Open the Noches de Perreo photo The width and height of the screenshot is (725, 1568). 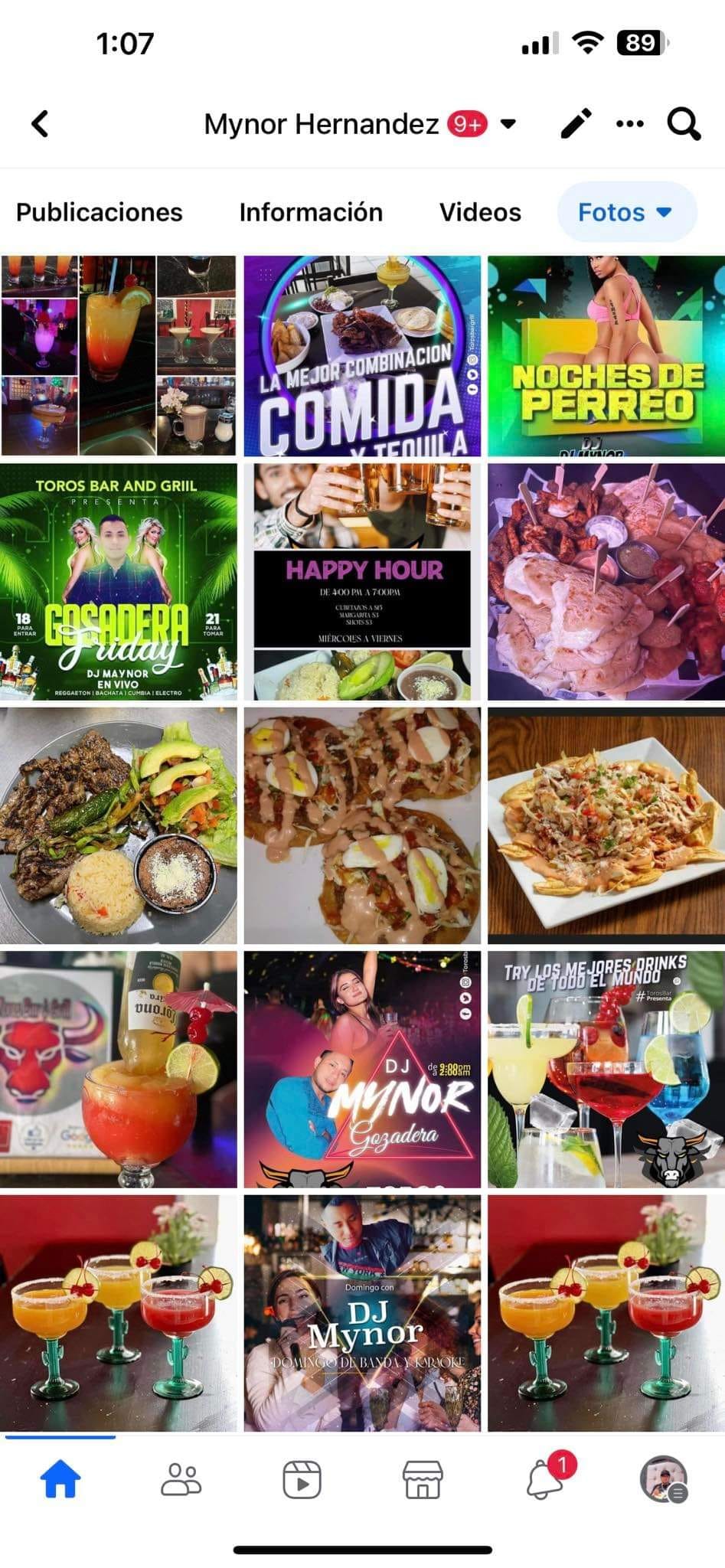606,356
